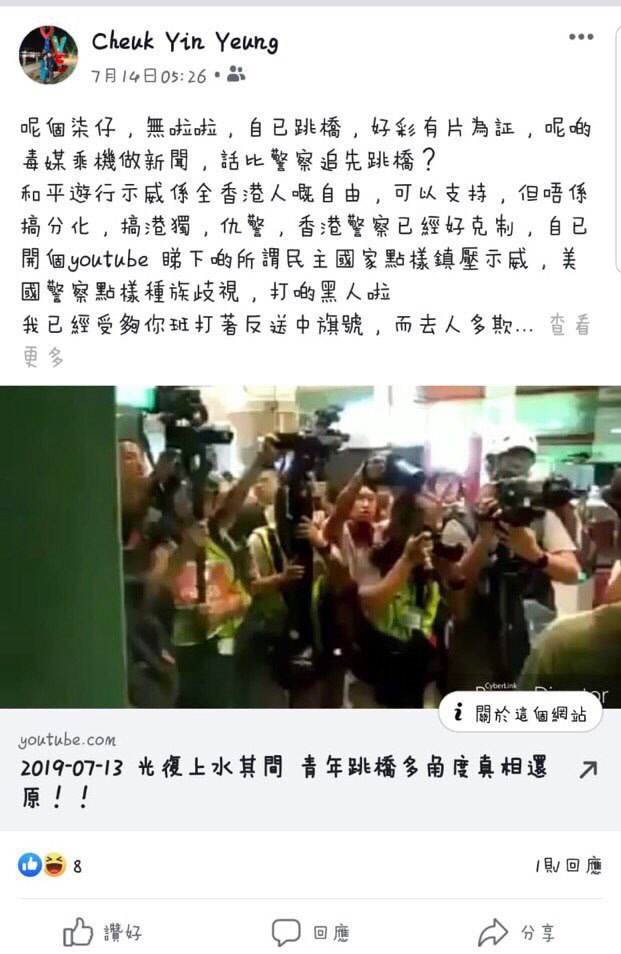Tap 關於這個網站 info button
This screenshot has width=621, height=954.
pos(521,712)
